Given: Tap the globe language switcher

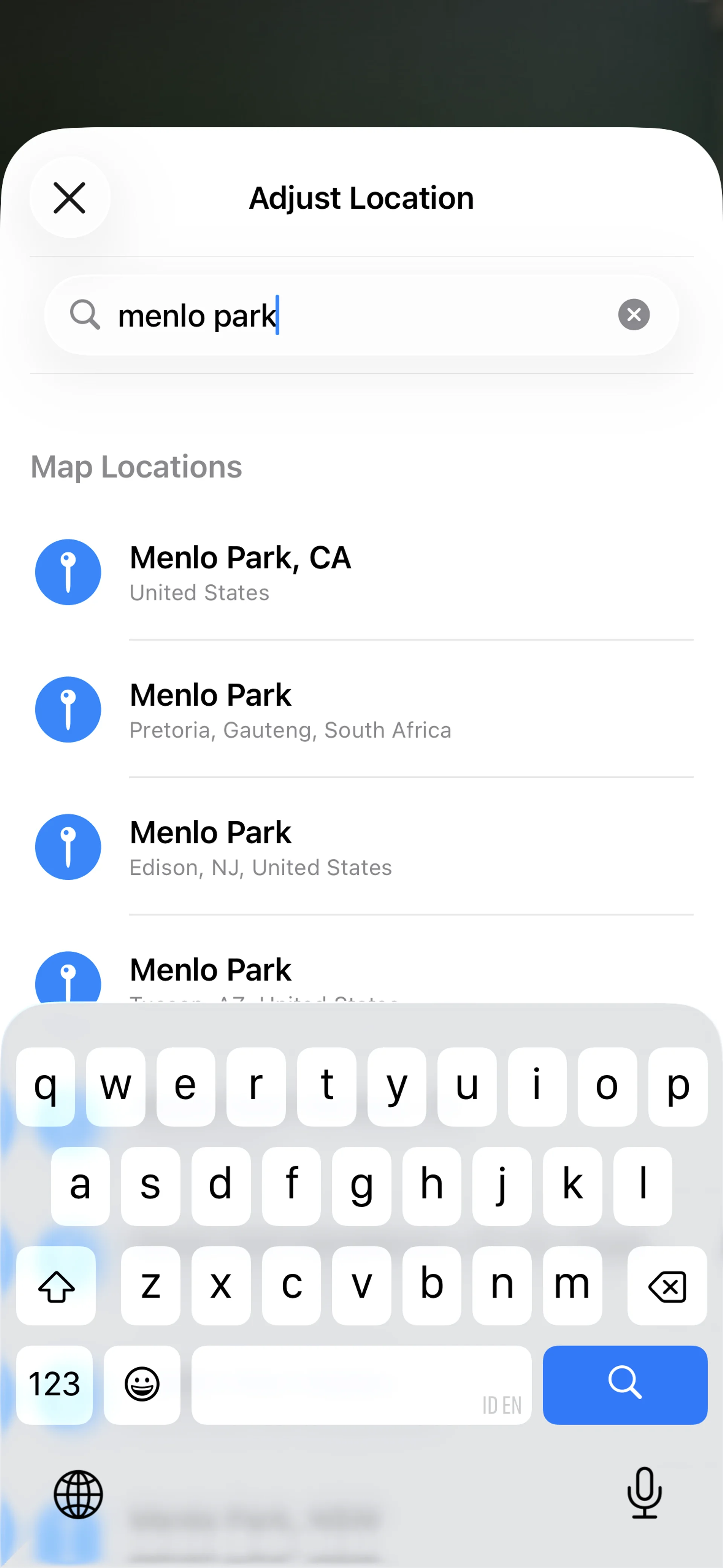Looking at the screenshot, I should (x=78, y=1494).
